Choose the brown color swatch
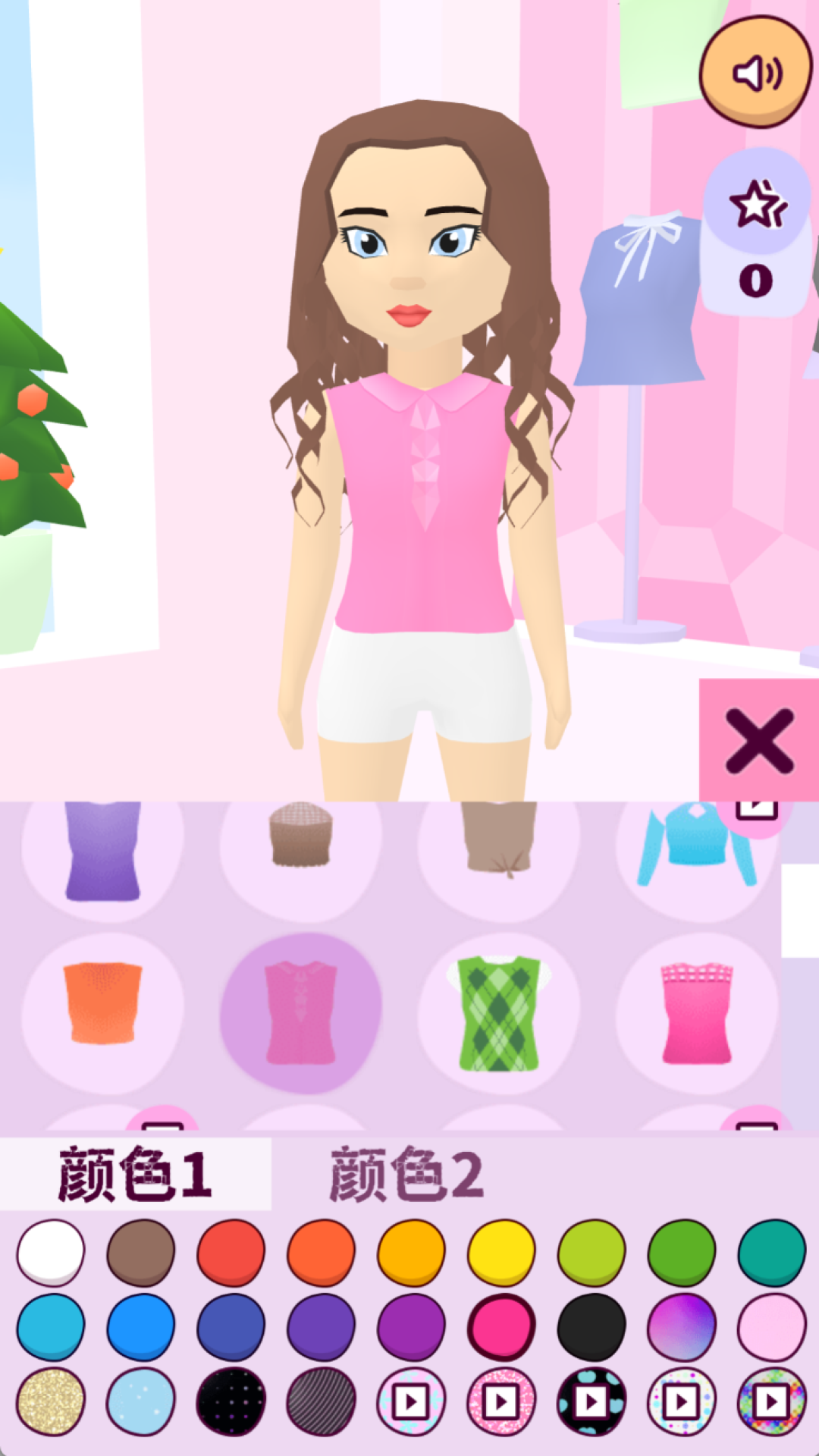Viewport: 819px width, 1456px height. (141, 1253)
